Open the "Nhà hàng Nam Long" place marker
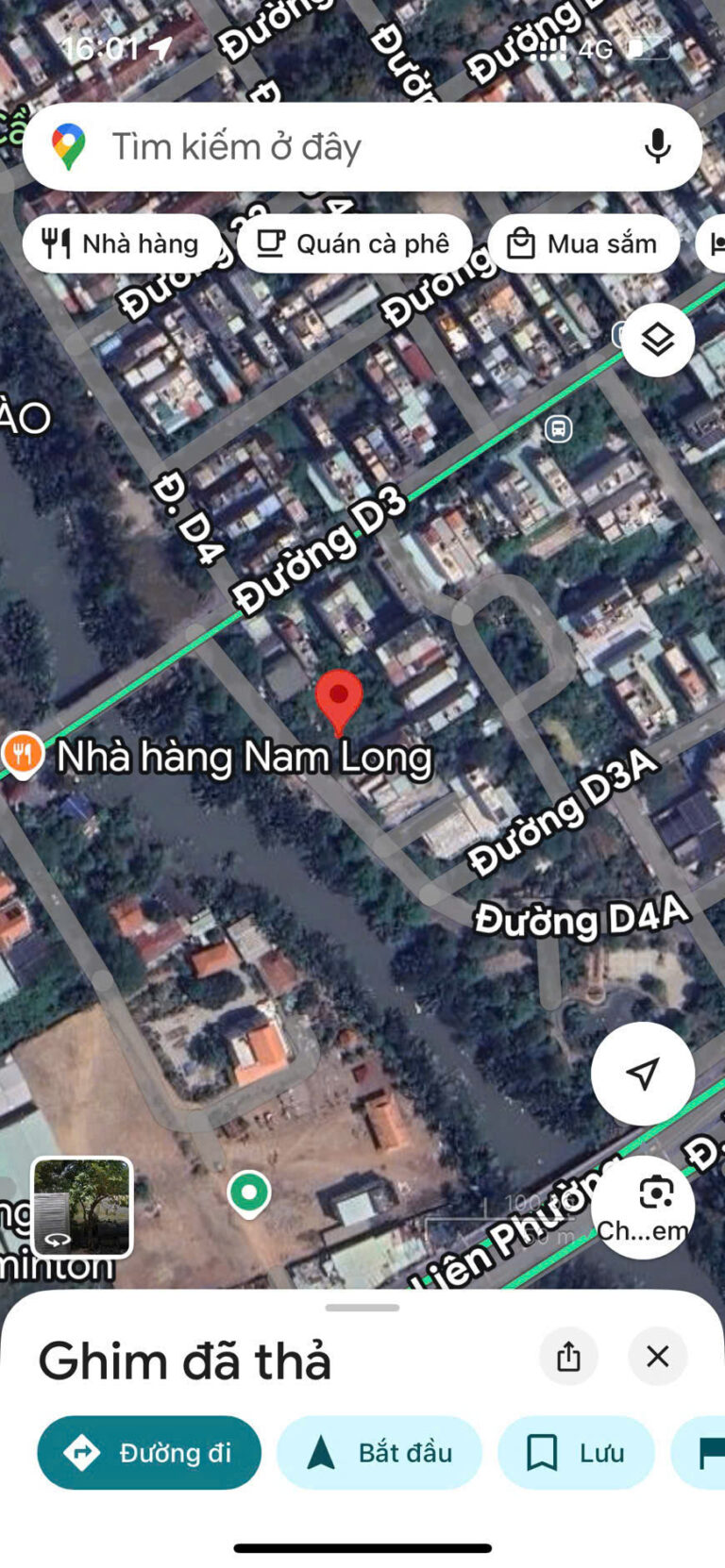Viewport: 725px width, 1568px height. [x=23, y=755]
